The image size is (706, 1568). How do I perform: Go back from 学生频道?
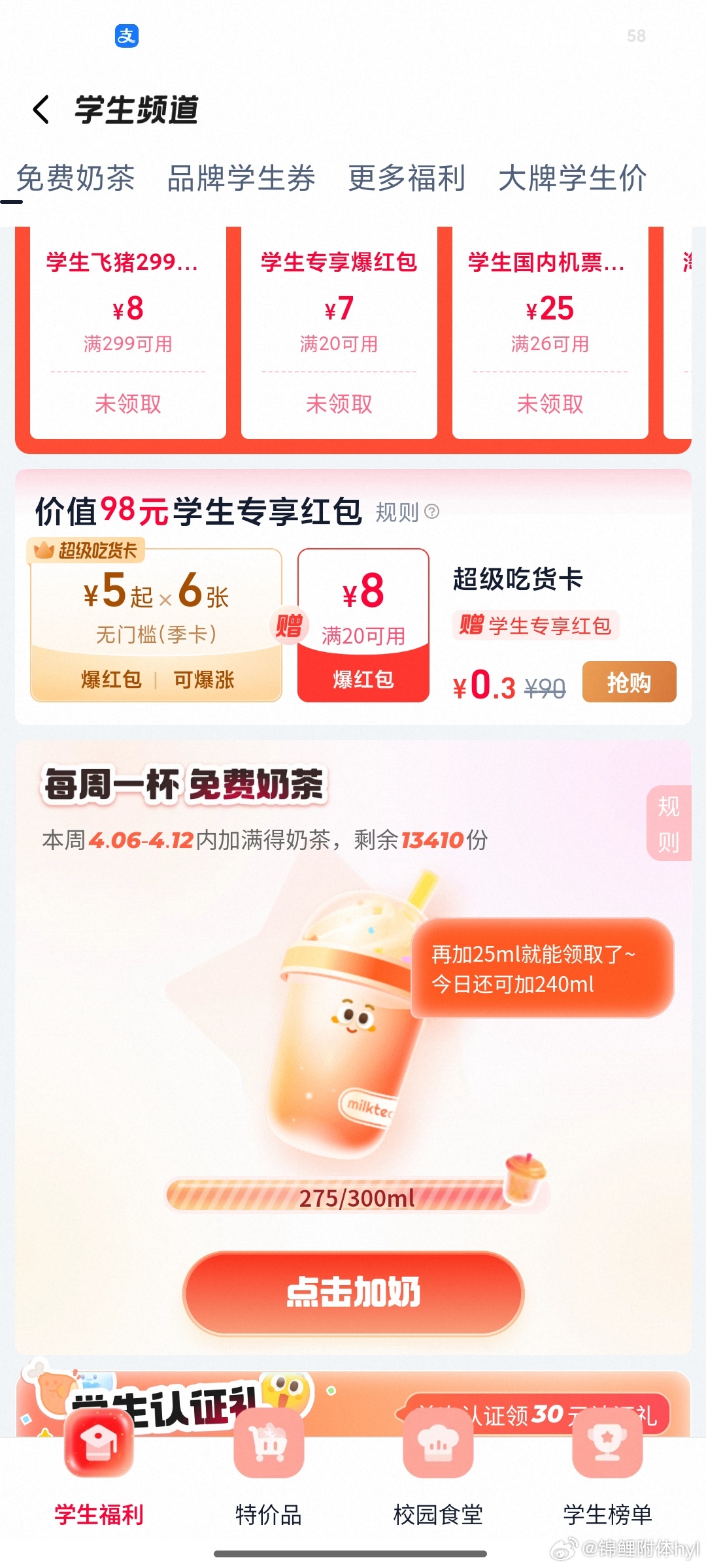(41, 109)
